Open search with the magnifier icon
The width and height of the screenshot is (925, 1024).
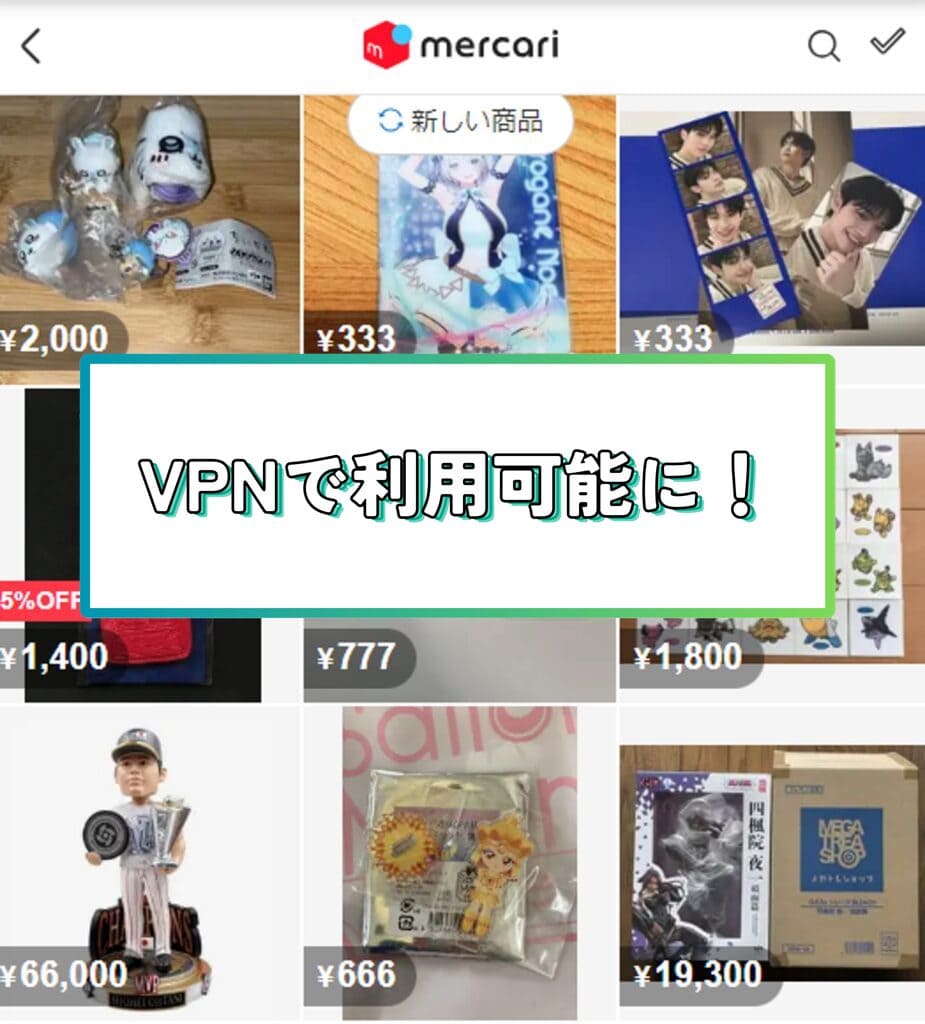click(x=823, y=46)
